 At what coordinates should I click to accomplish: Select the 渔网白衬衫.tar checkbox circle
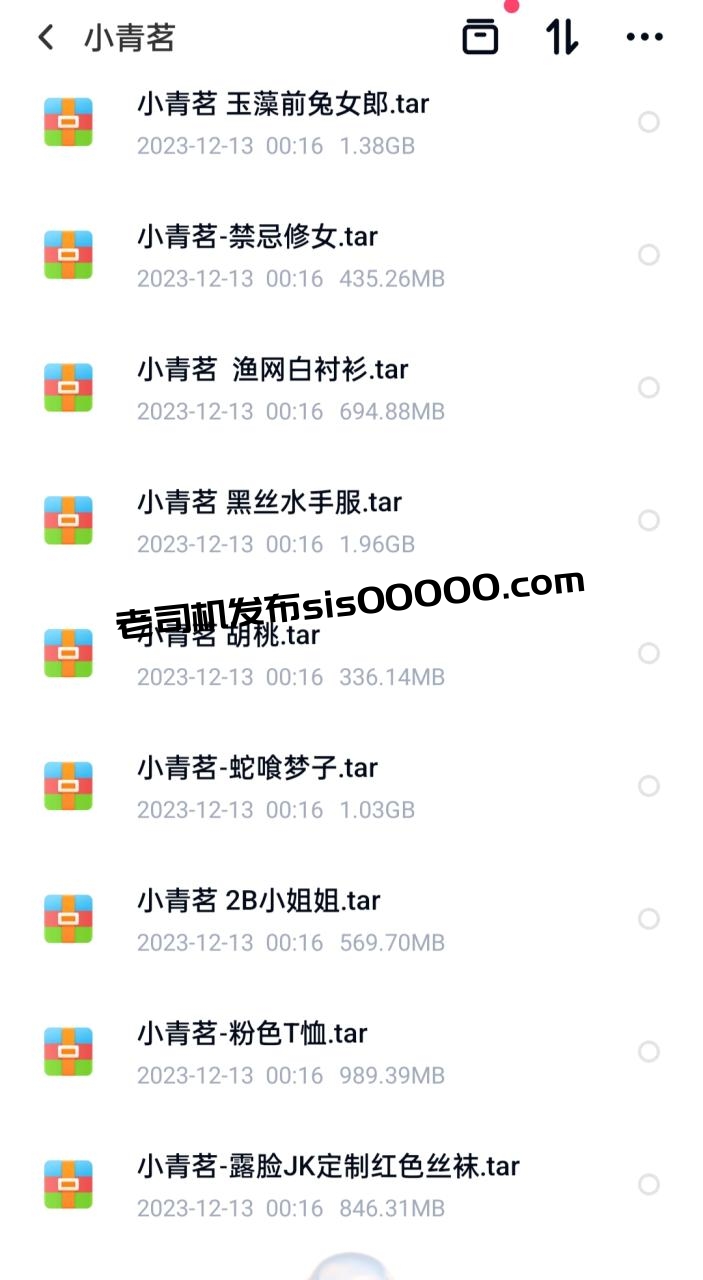tap(649, 388)
